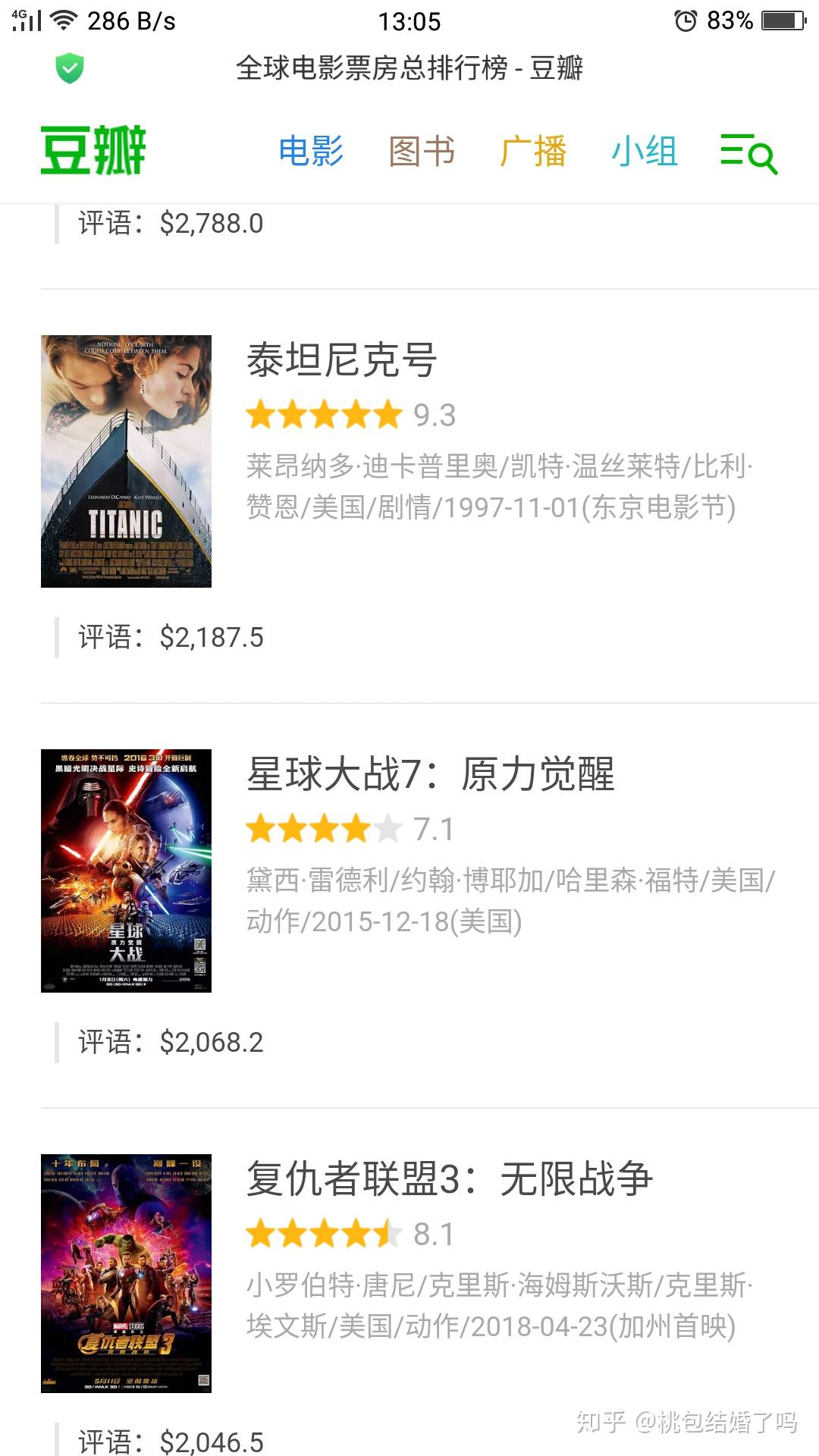Click the Star Wars 7 poster
Viewport: 819px width, 1456px height.
[125, 871]
